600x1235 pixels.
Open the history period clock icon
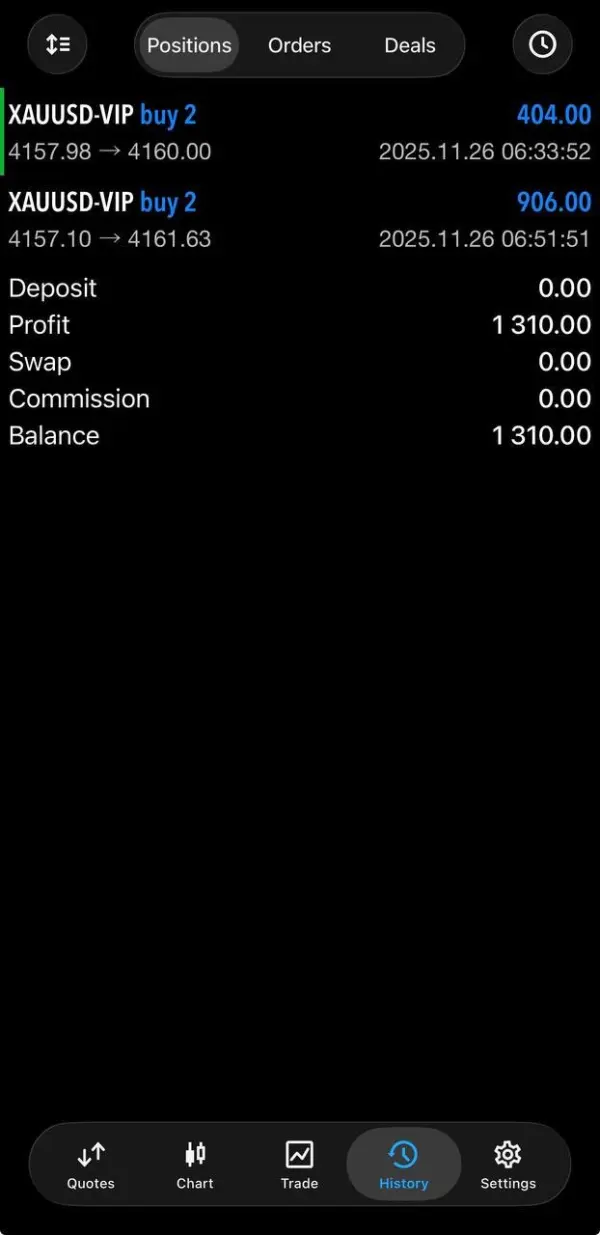[x=542, y=45]
